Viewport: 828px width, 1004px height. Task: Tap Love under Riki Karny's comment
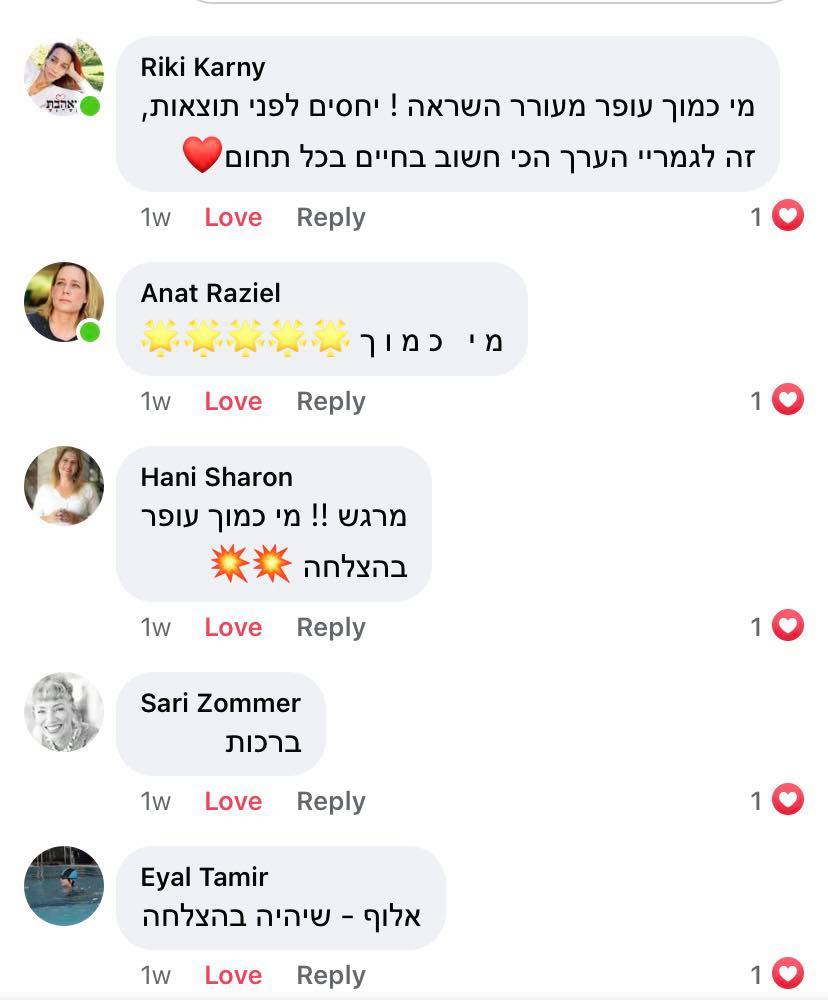click(x=233, y=217)
